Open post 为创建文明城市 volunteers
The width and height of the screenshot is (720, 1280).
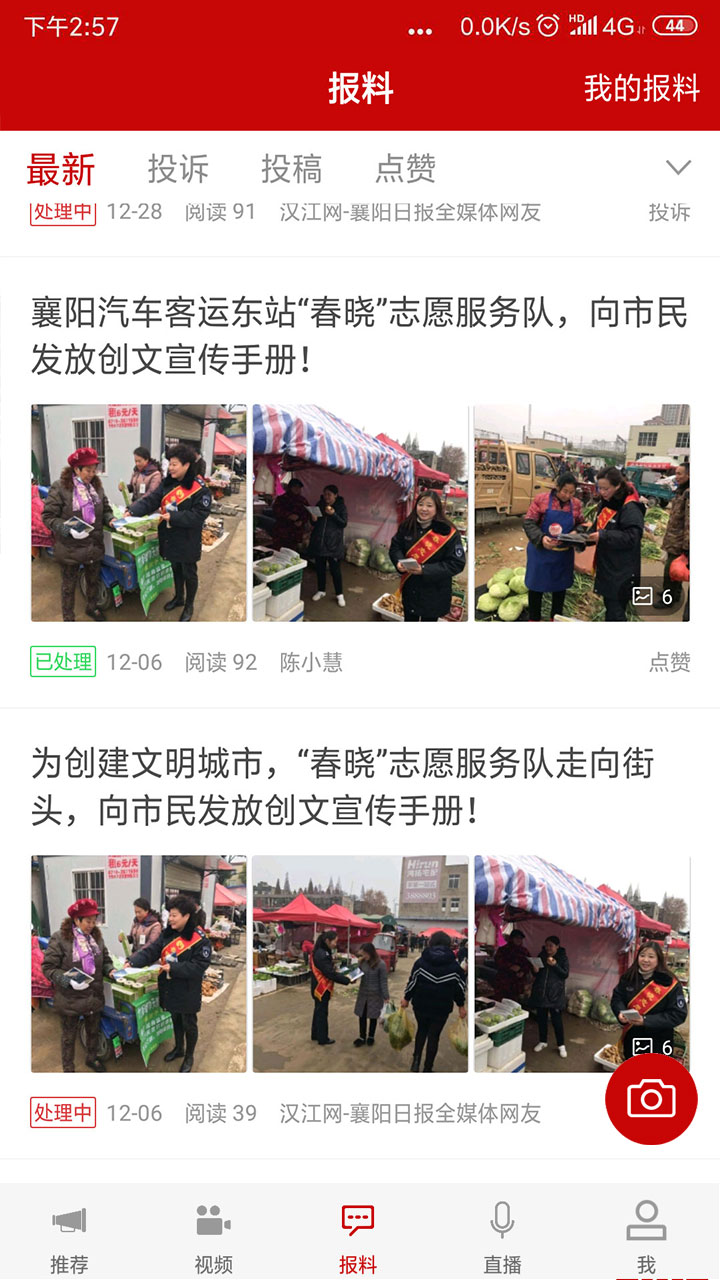(x=343, y=787)
